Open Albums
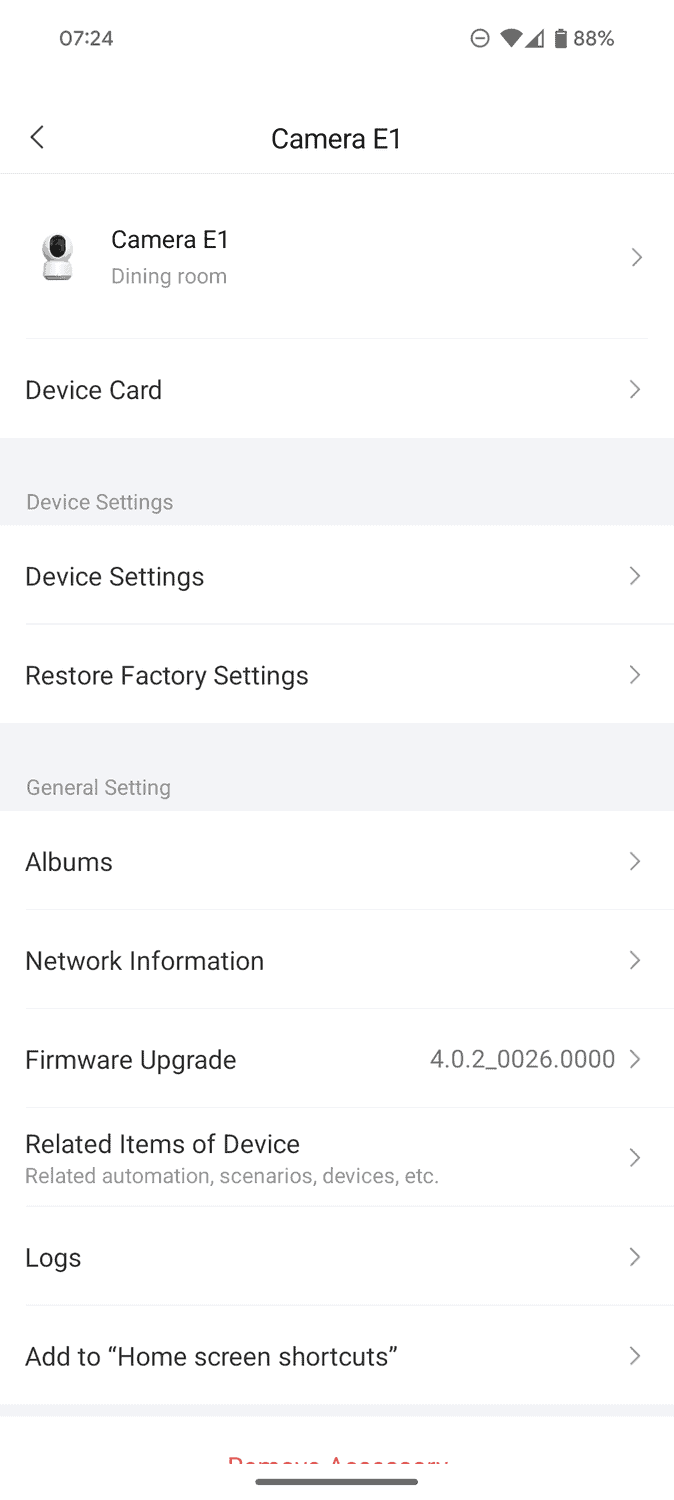This screenshot has height=1500, width=674. tap(336, 861)
